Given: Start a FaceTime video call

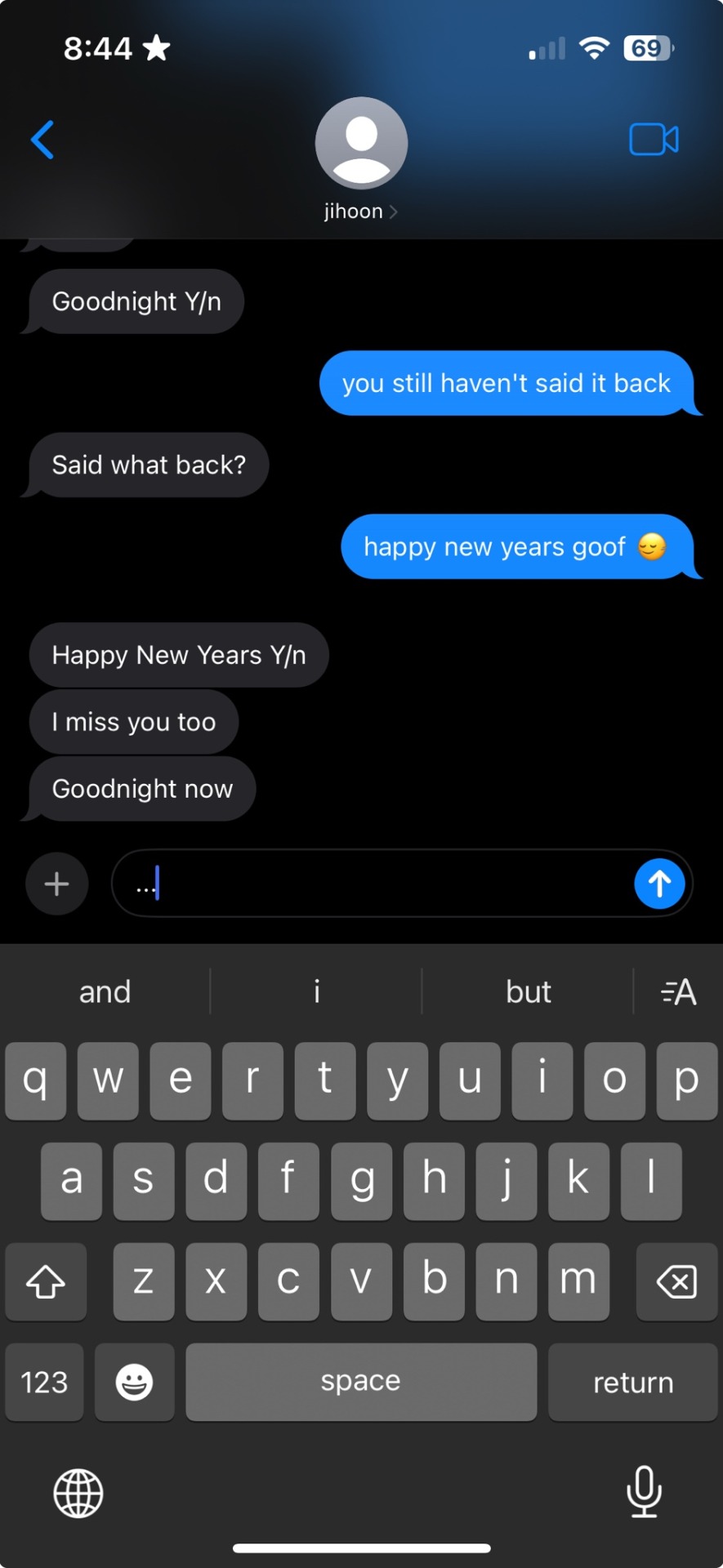Looking at the screenshot, I should pyautogui.click(x=653, y=140).
